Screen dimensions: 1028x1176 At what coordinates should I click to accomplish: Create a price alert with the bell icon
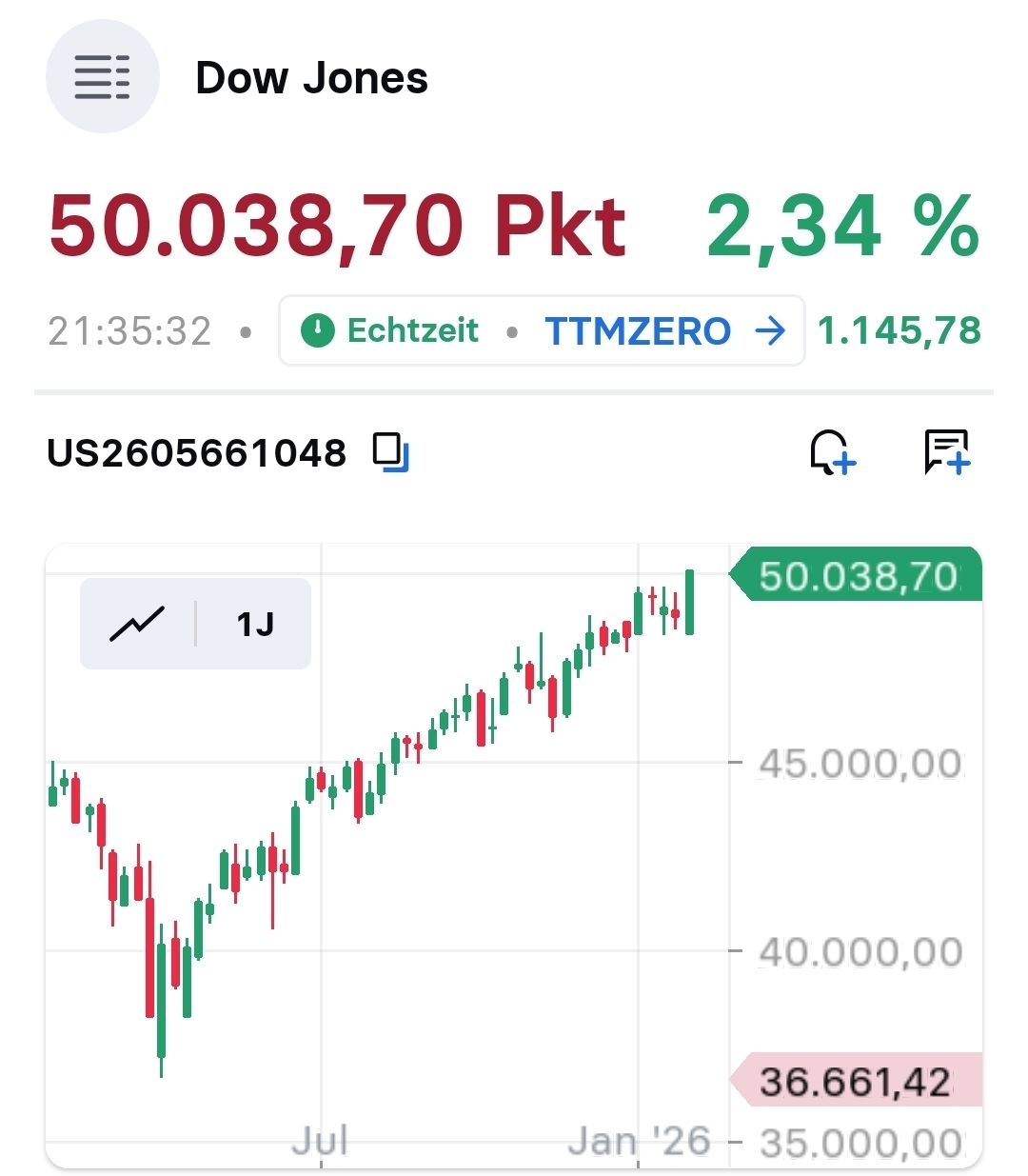pyautogui.click(x=831, y=451)
